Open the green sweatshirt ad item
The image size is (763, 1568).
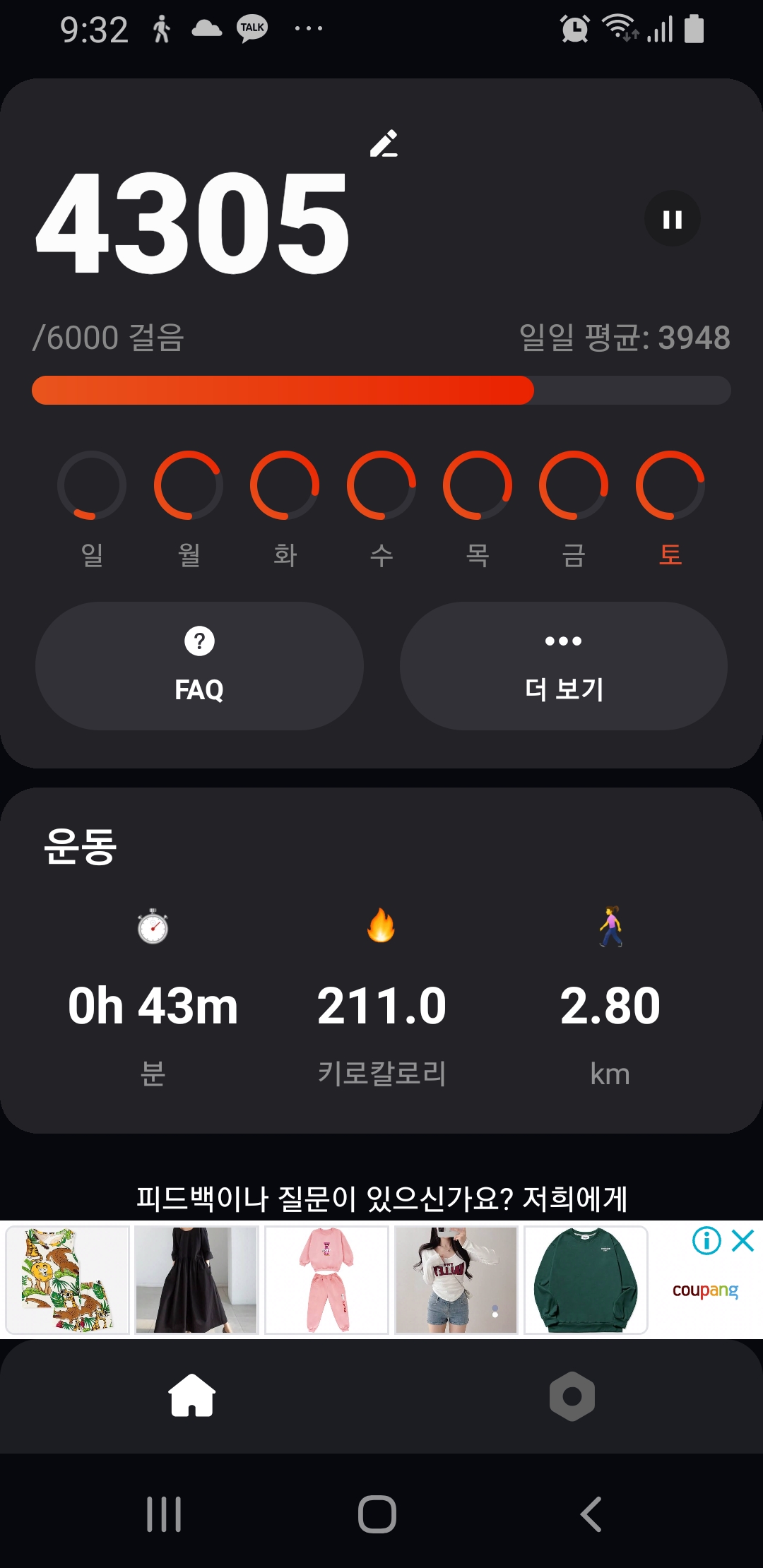(x=586, y=1280)
